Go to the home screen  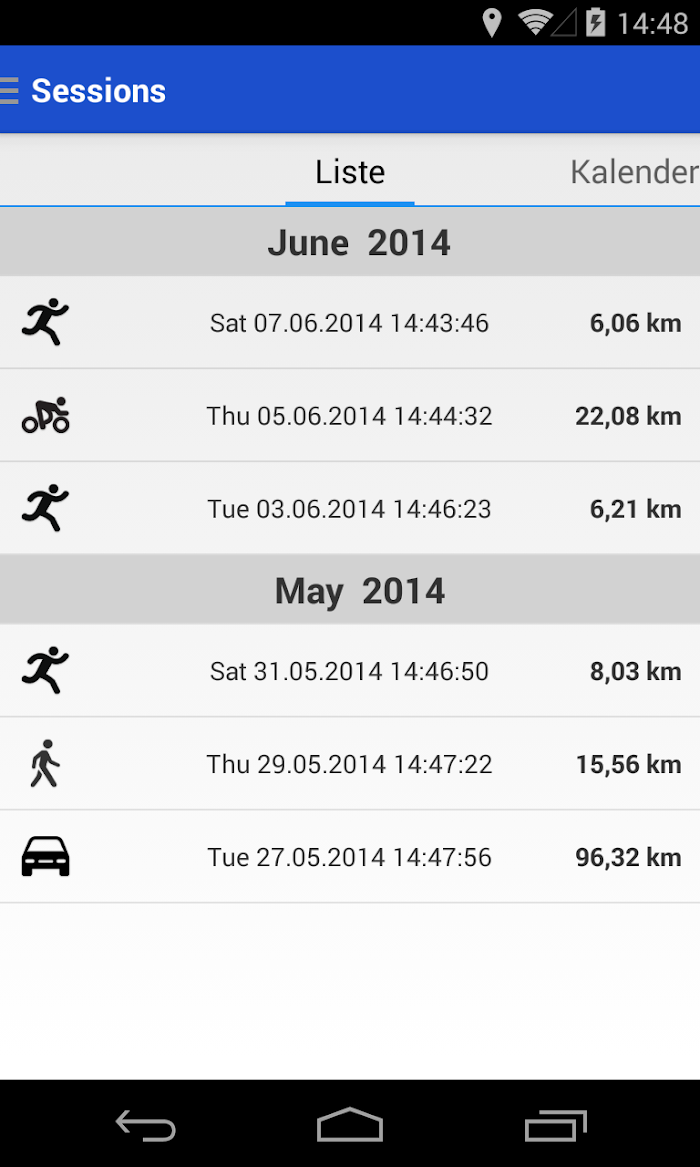pos(350,1125)
